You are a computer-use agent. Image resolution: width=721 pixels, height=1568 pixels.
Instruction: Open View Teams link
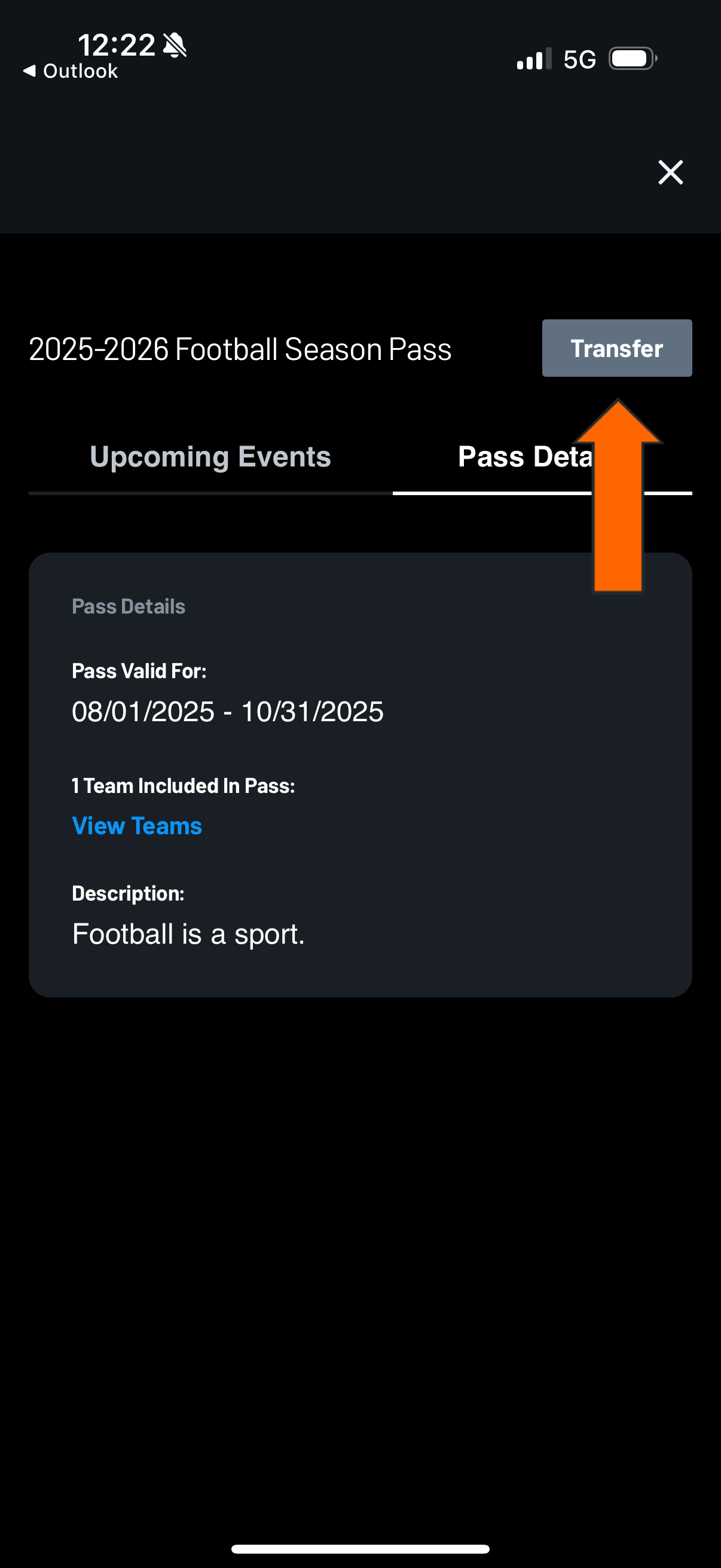[136, 826]
